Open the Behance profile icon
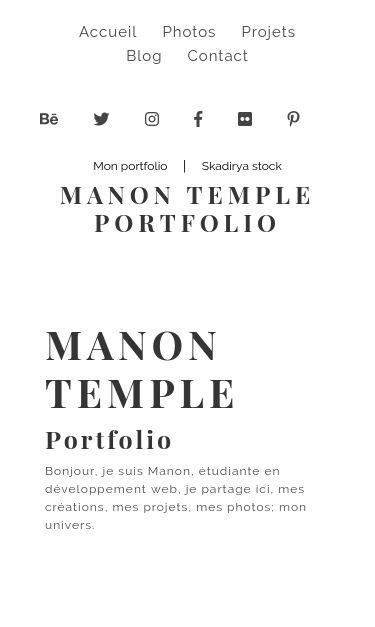The width and height of the screenshot is (375, 627). [x=49, y=119]
